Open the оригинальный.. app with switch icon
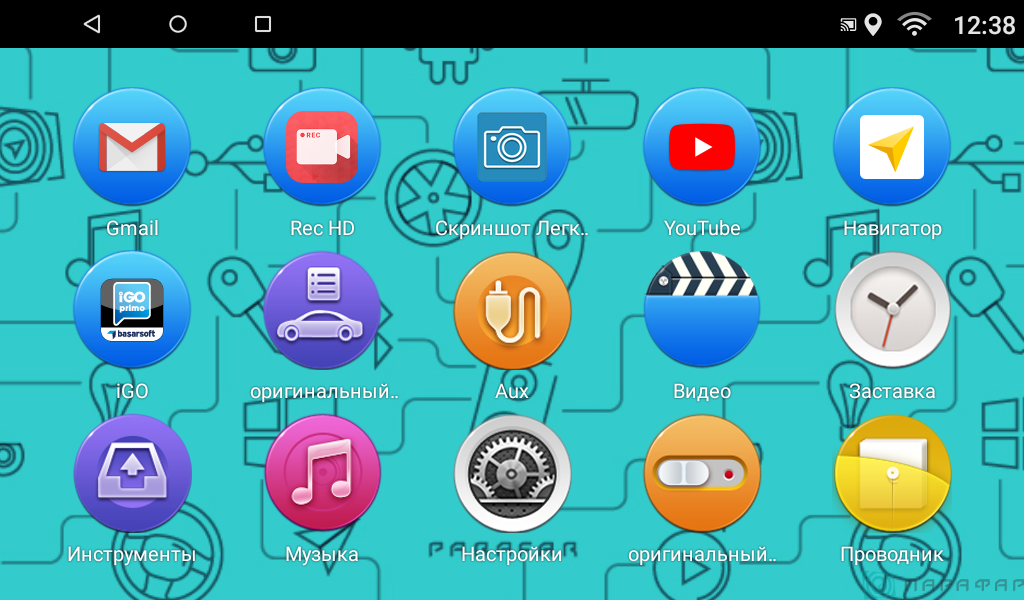The image size is (1024, 600). point(702,473)
